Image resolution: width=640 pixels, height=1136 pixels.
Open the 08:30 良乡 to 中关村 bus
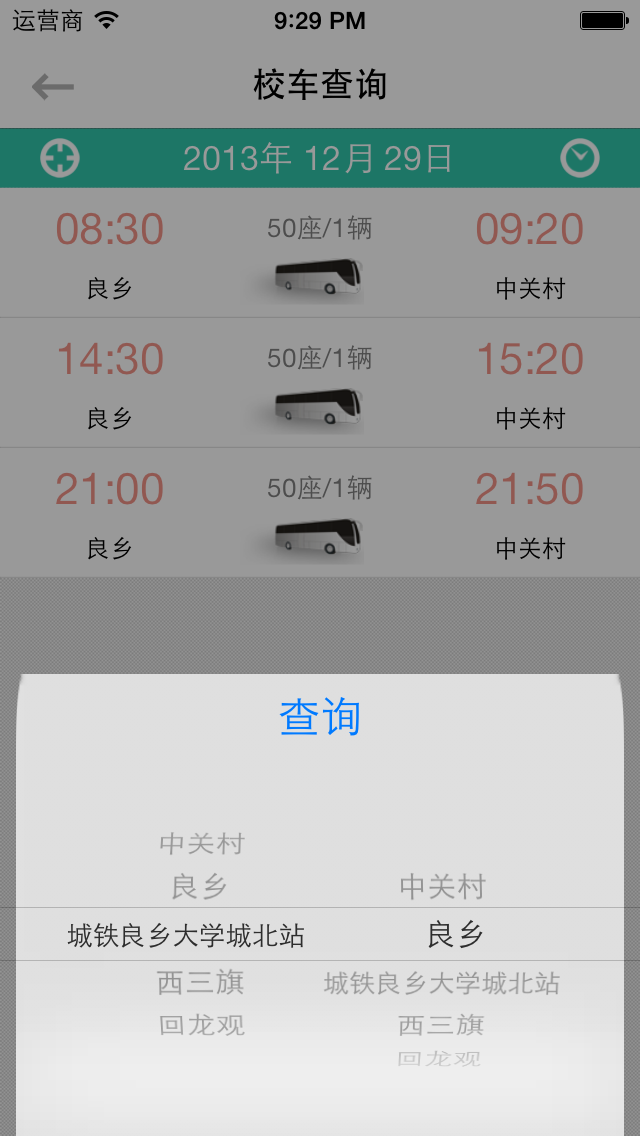tap(320, 253)
